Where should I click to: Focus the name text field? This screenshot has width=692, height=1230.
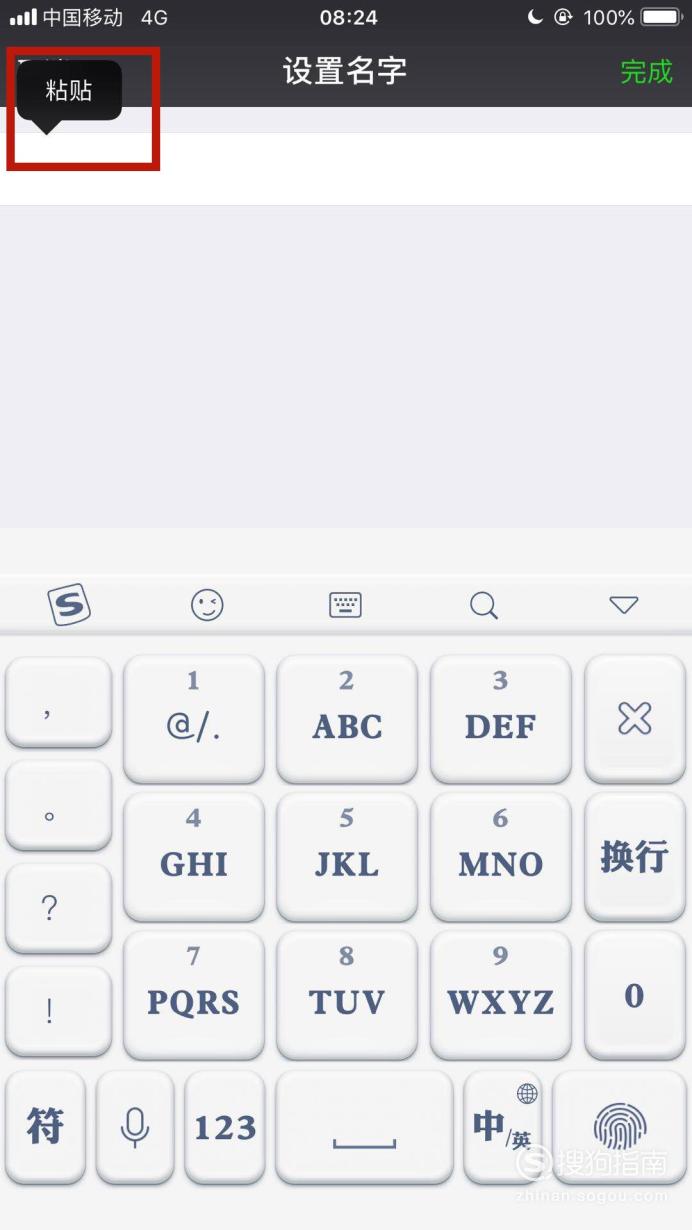[346, 169]
